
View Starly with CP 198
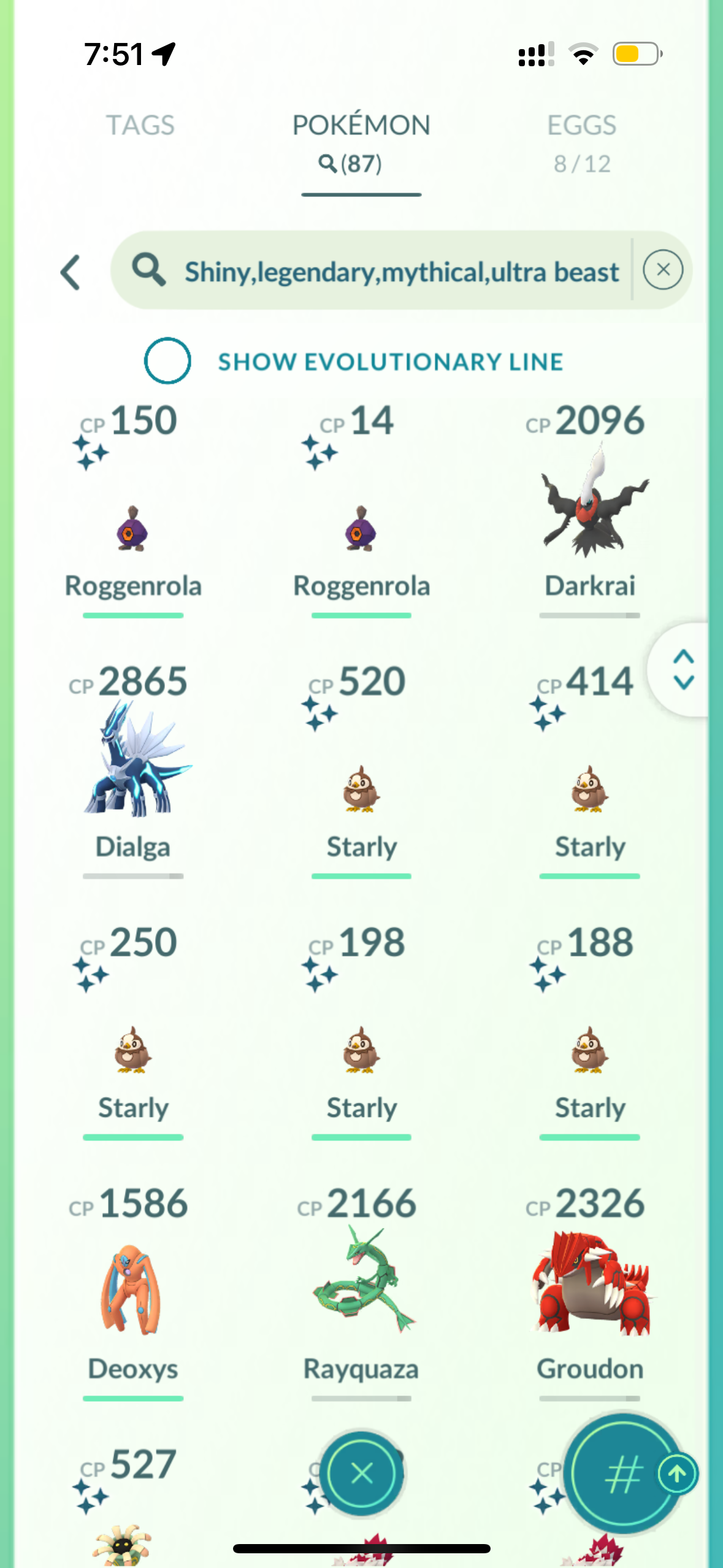(361, 1049)
